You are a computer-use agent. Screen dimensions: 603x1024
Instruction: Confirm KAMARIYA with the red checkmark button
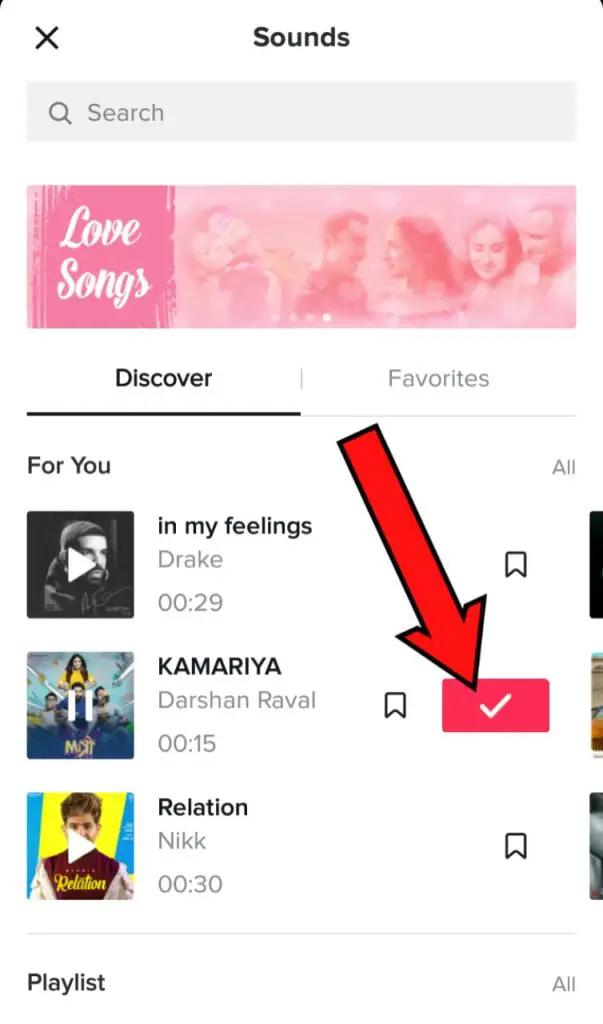(495, 705)
